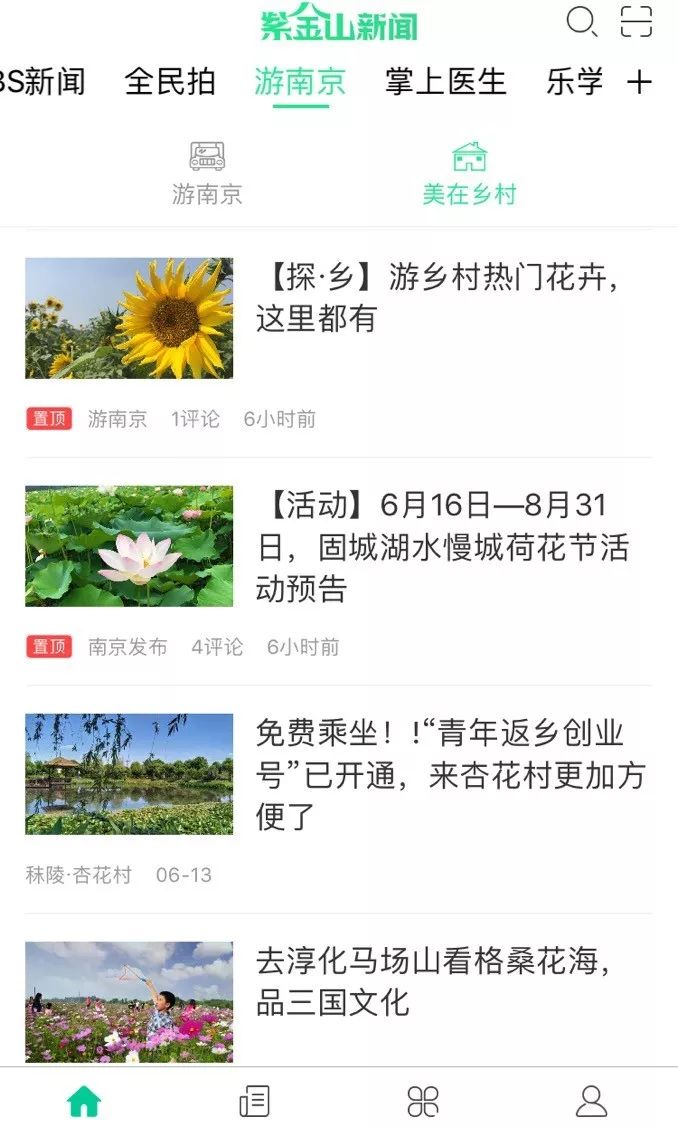Switch to the 乐学 tab
This screenshot has height=1129, width=678.
(x=574, y=82)
